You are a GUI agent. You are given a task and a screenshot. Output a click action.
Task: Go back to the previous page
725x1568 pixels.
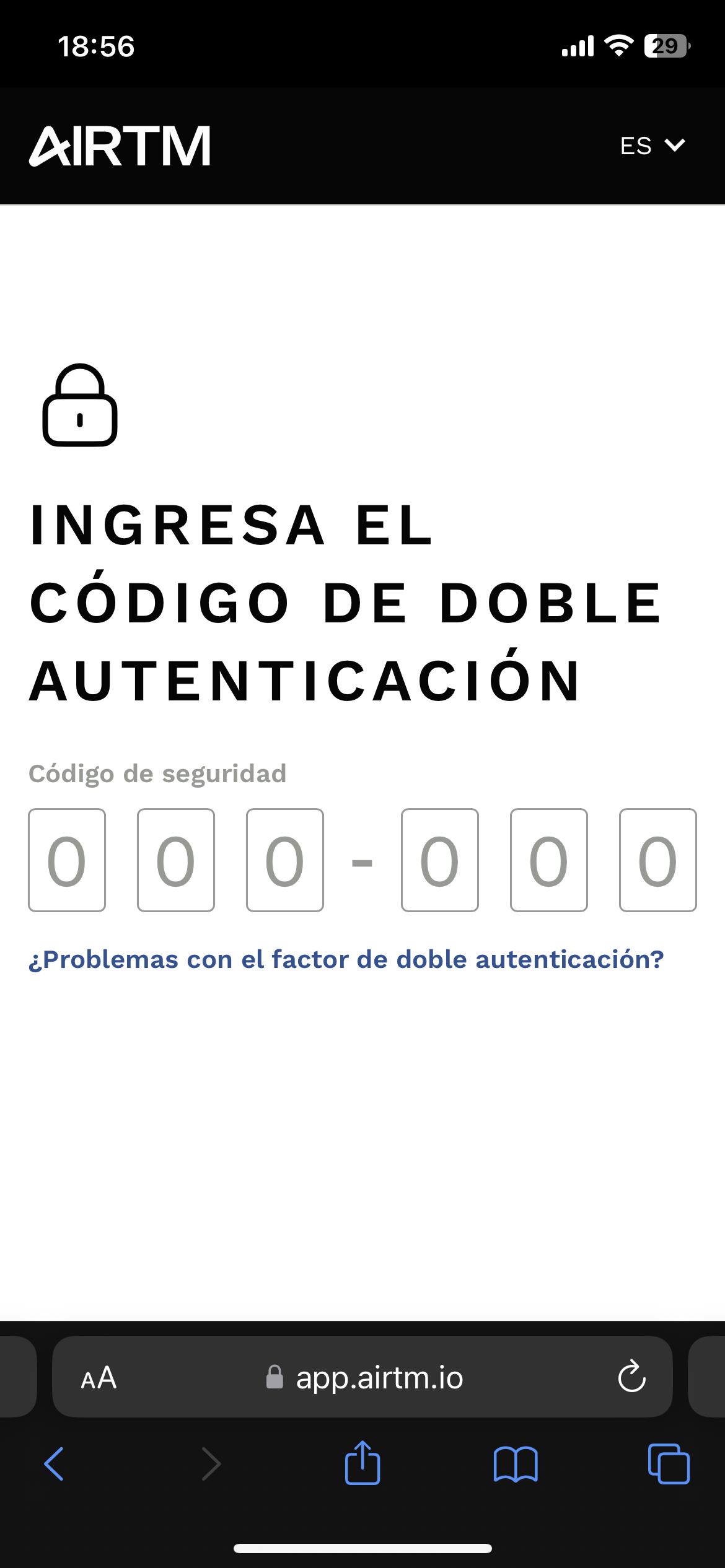(x=54, y=1464)
